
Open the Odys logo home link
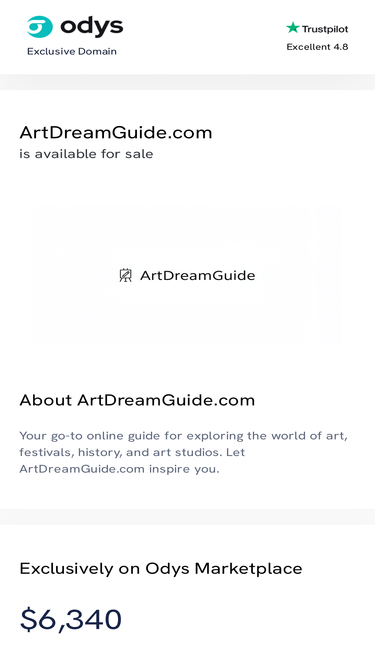[75, 27]
